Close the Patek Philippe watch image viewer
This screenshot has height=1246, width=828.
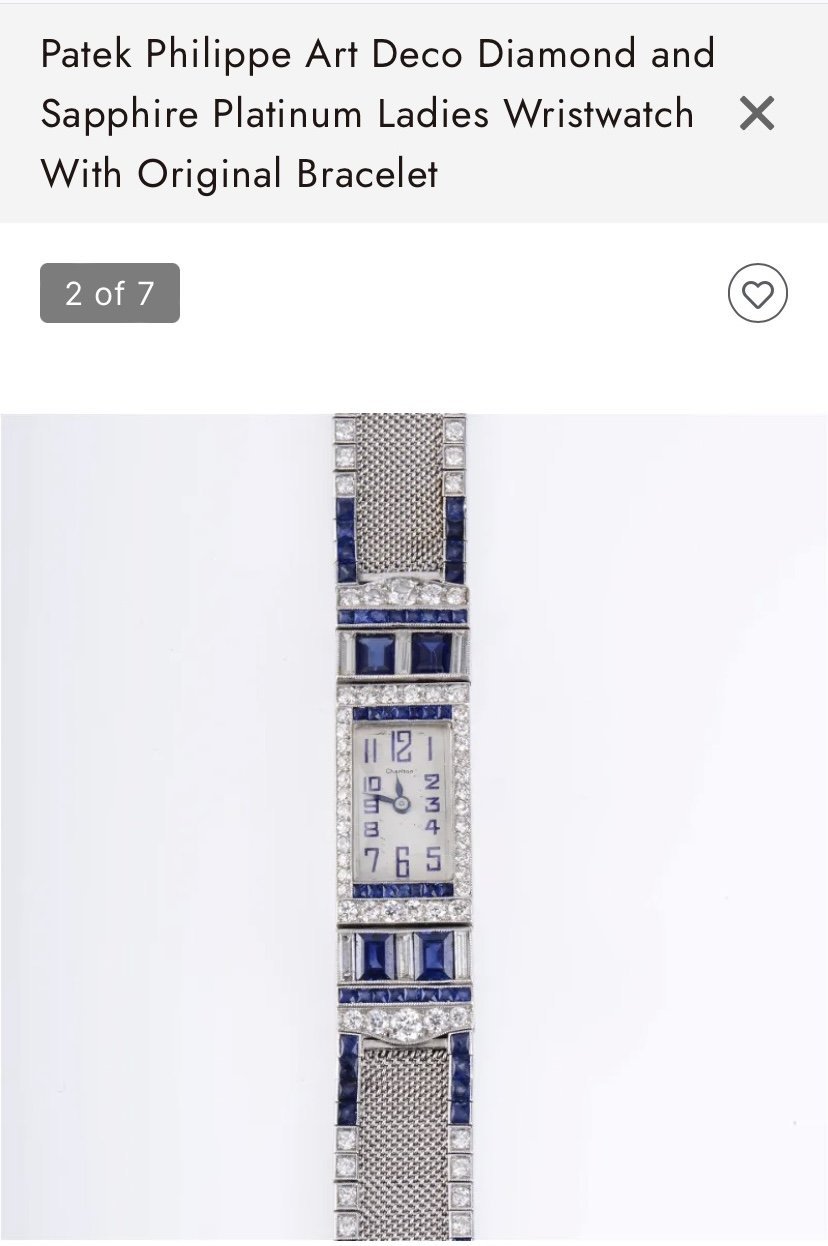[757, 114]
